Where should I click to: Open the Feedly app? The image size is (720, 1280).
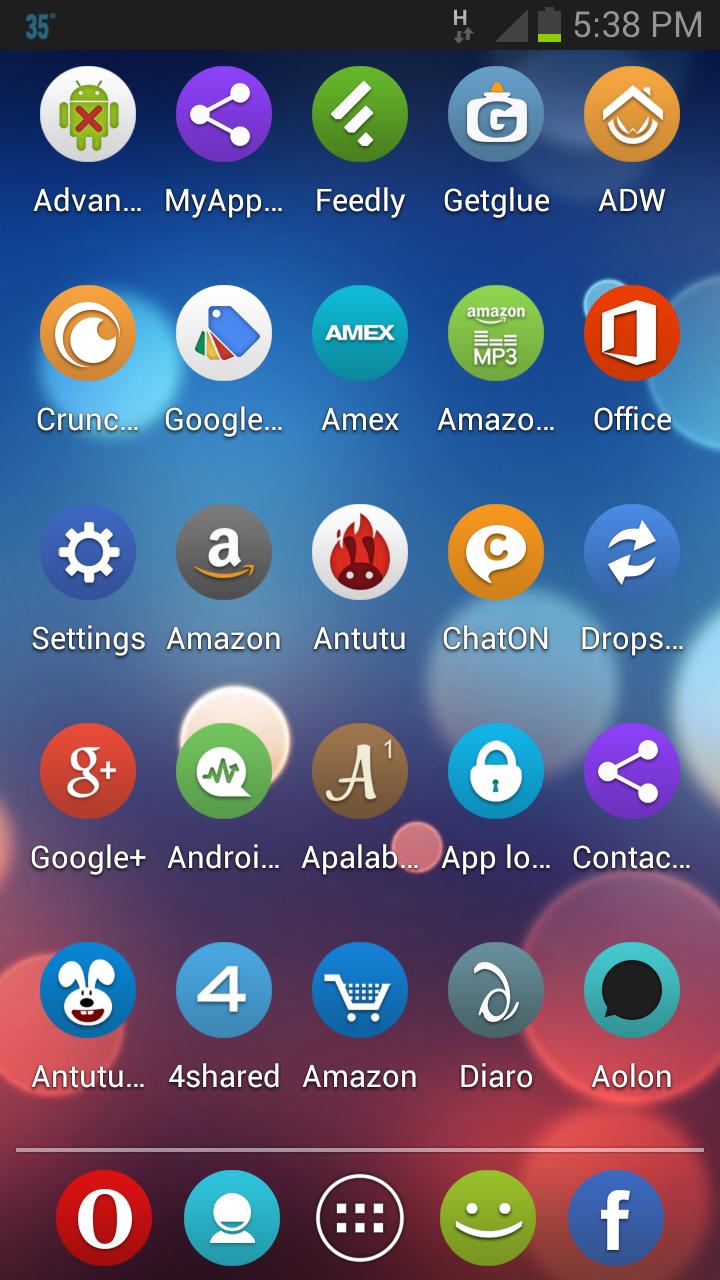(x=360, y=114)
